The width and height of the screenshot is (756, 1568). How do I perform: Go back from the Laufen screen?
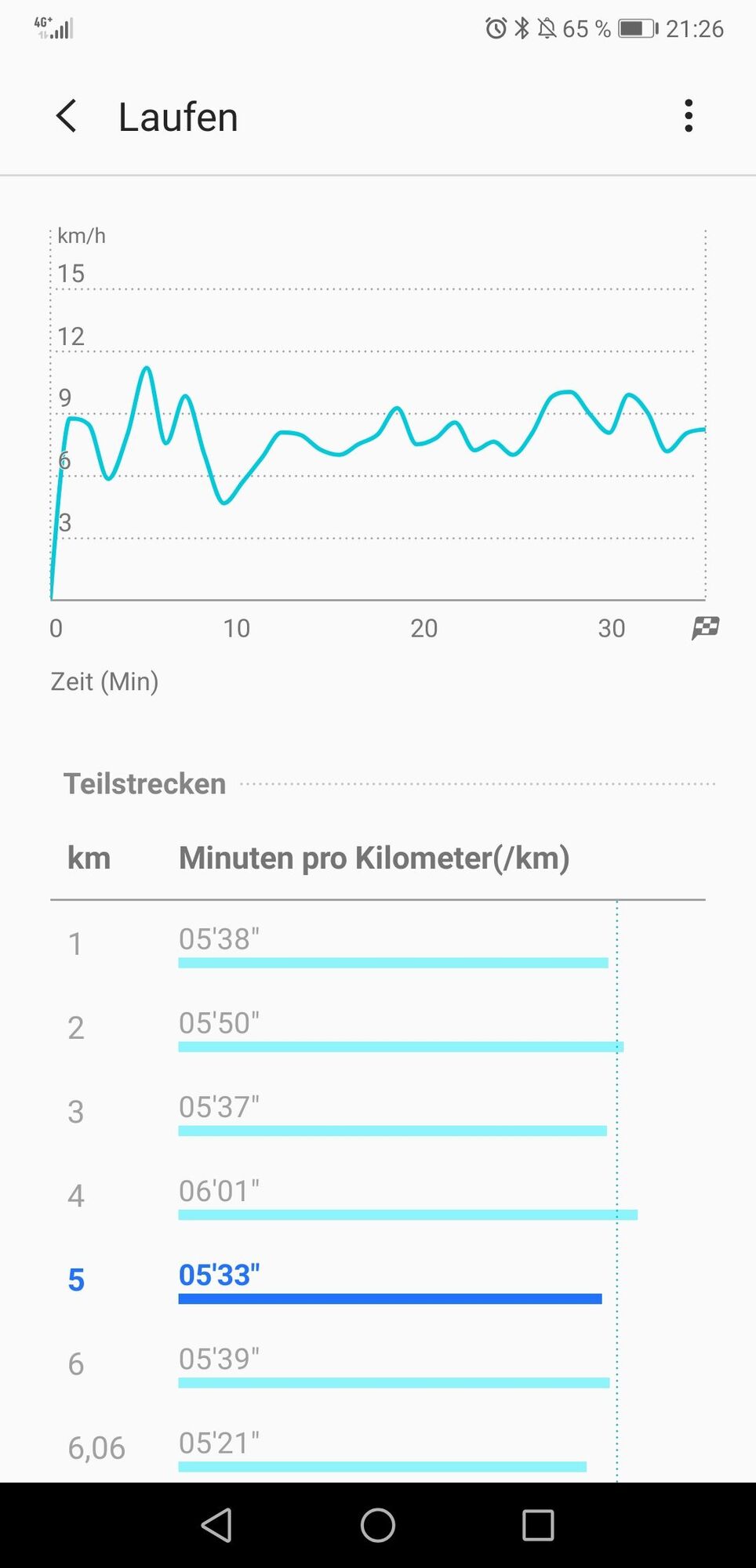tap(67, 116)
